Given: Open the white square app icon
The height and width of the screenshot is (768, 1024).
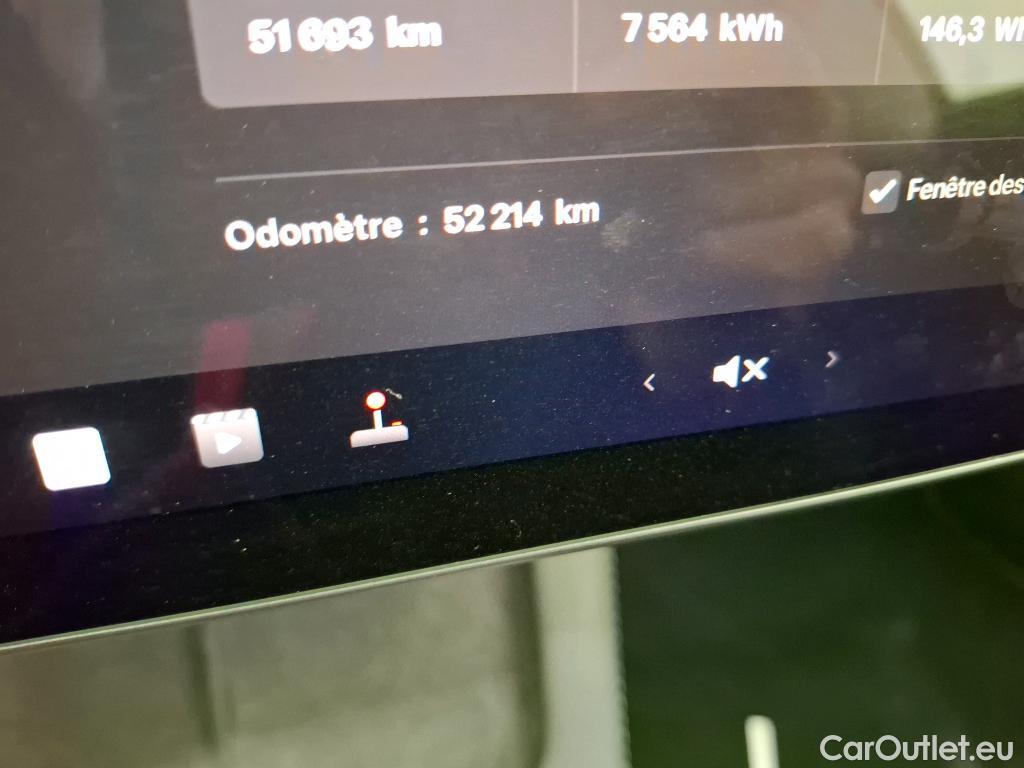Looking at the screenshot, I should (71, 459).
